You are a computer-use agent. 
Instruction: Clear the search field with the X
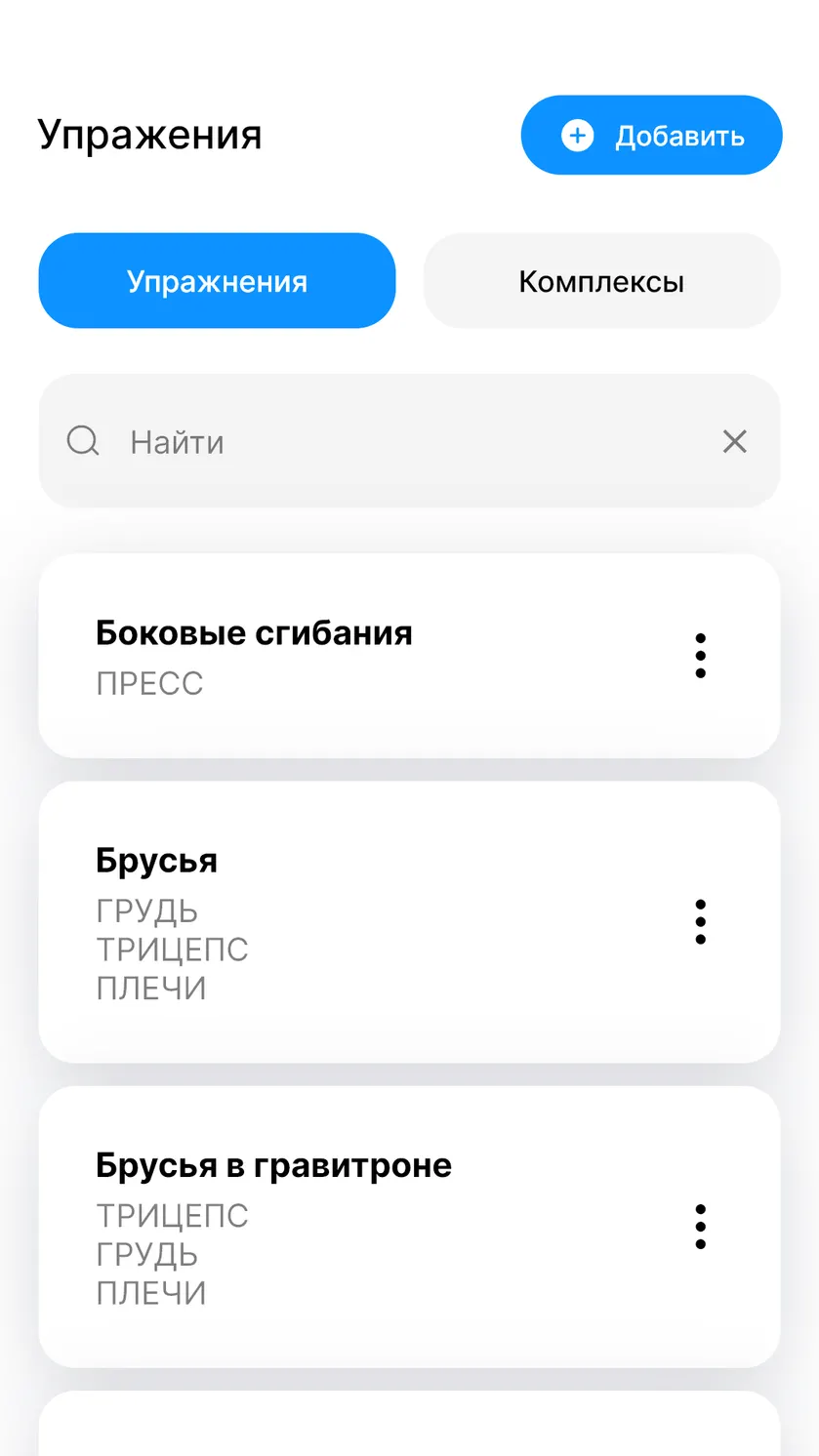pyautogui.click(x=734, y=441)
